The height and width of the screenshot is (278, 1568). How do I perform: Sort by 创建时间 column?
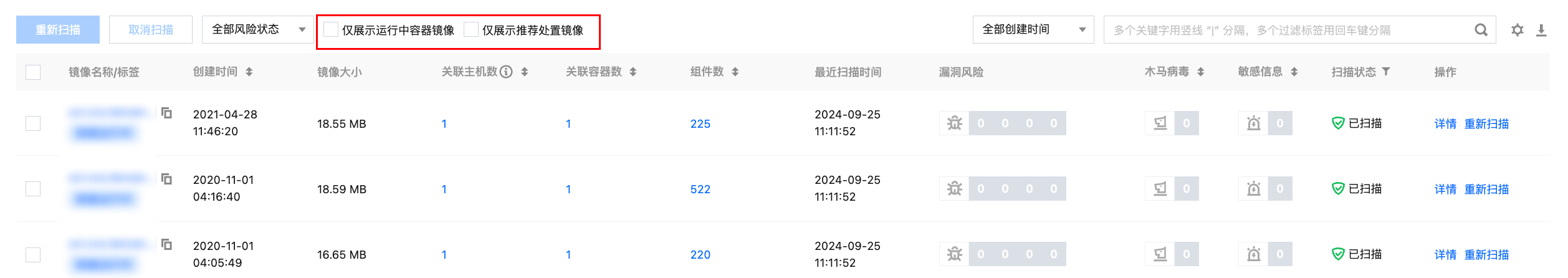pos(249,72)
